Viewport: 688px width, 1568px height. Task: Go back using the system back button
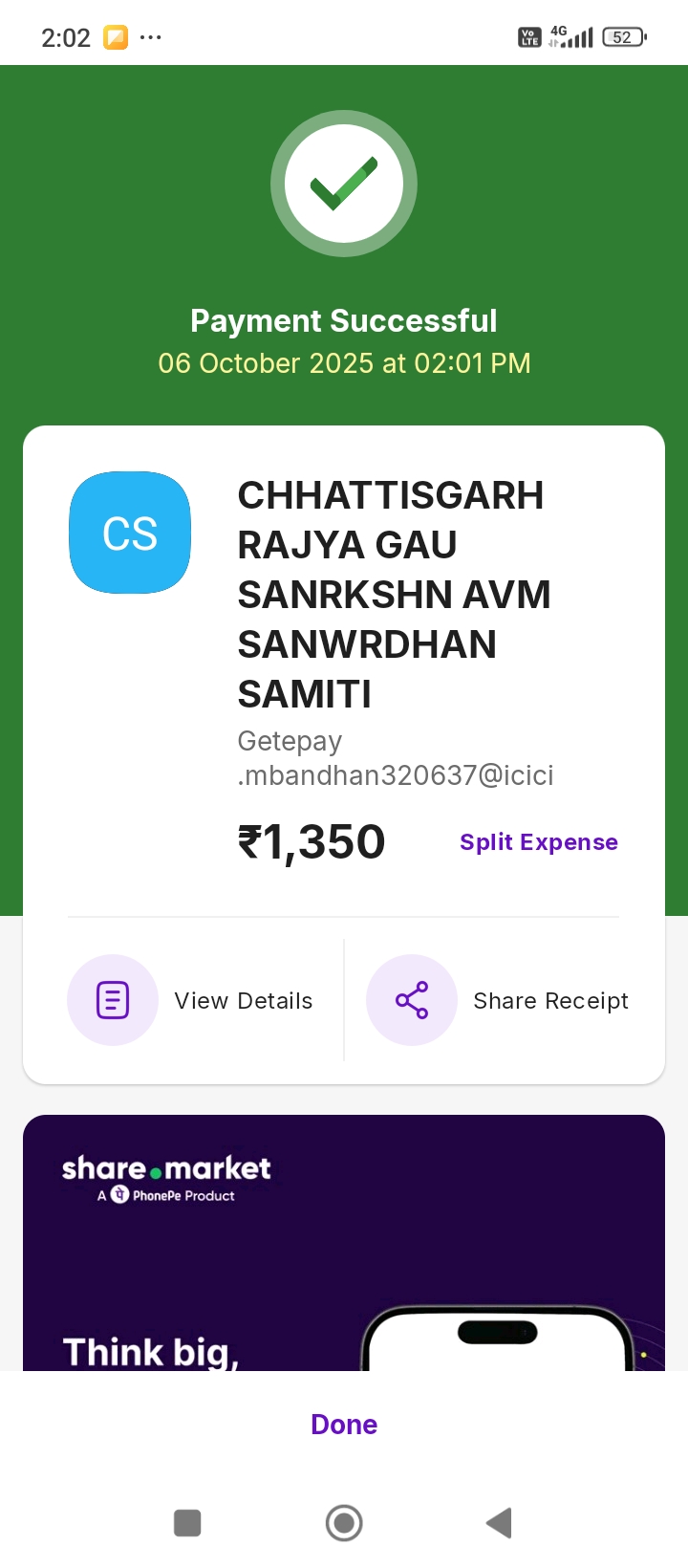tap(499, 1522)
